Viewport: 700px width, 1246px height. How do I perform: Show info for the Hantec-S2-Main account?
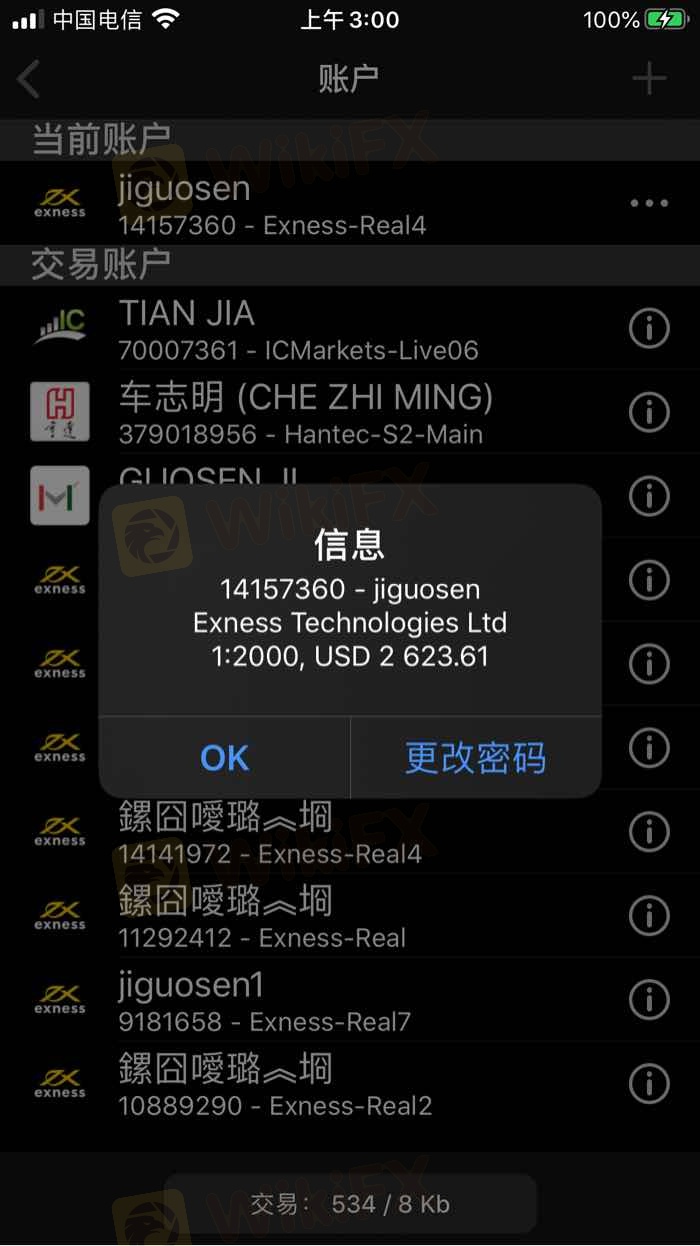point(649,411)
